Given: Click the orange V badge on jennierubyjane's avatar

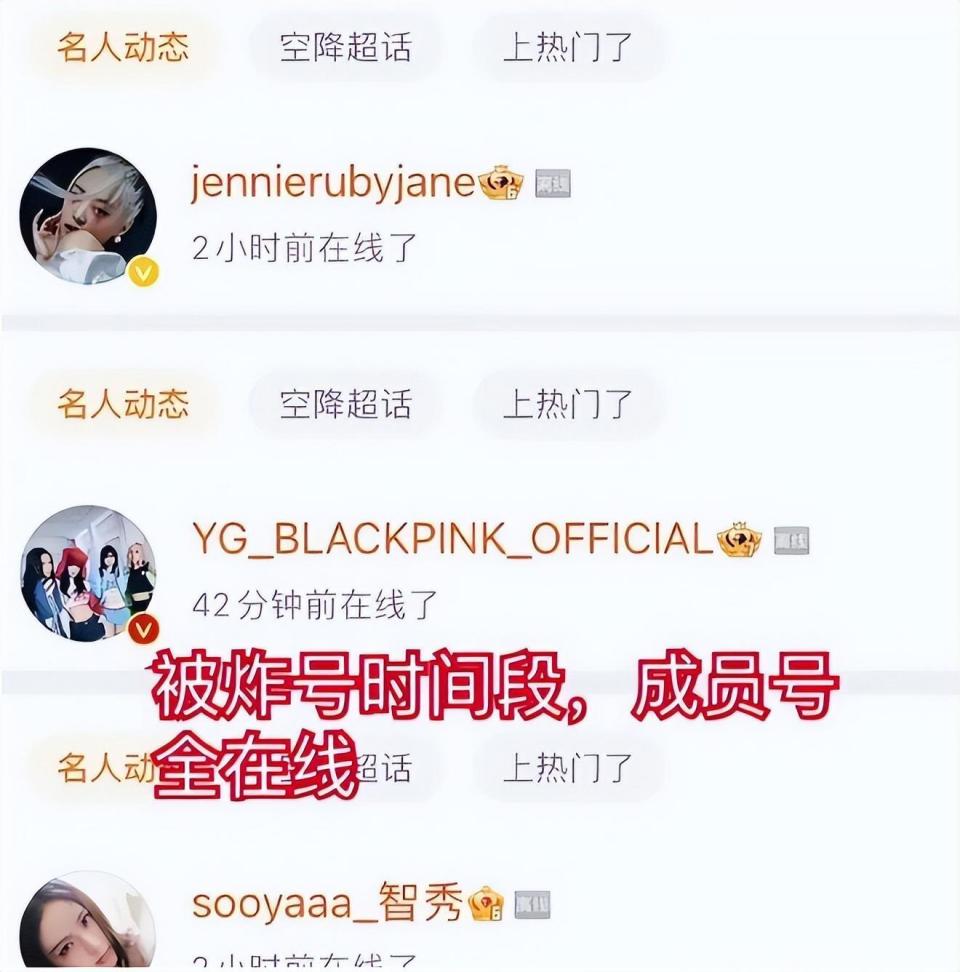Looking at the screenshot, I should [x=142, y=270].
